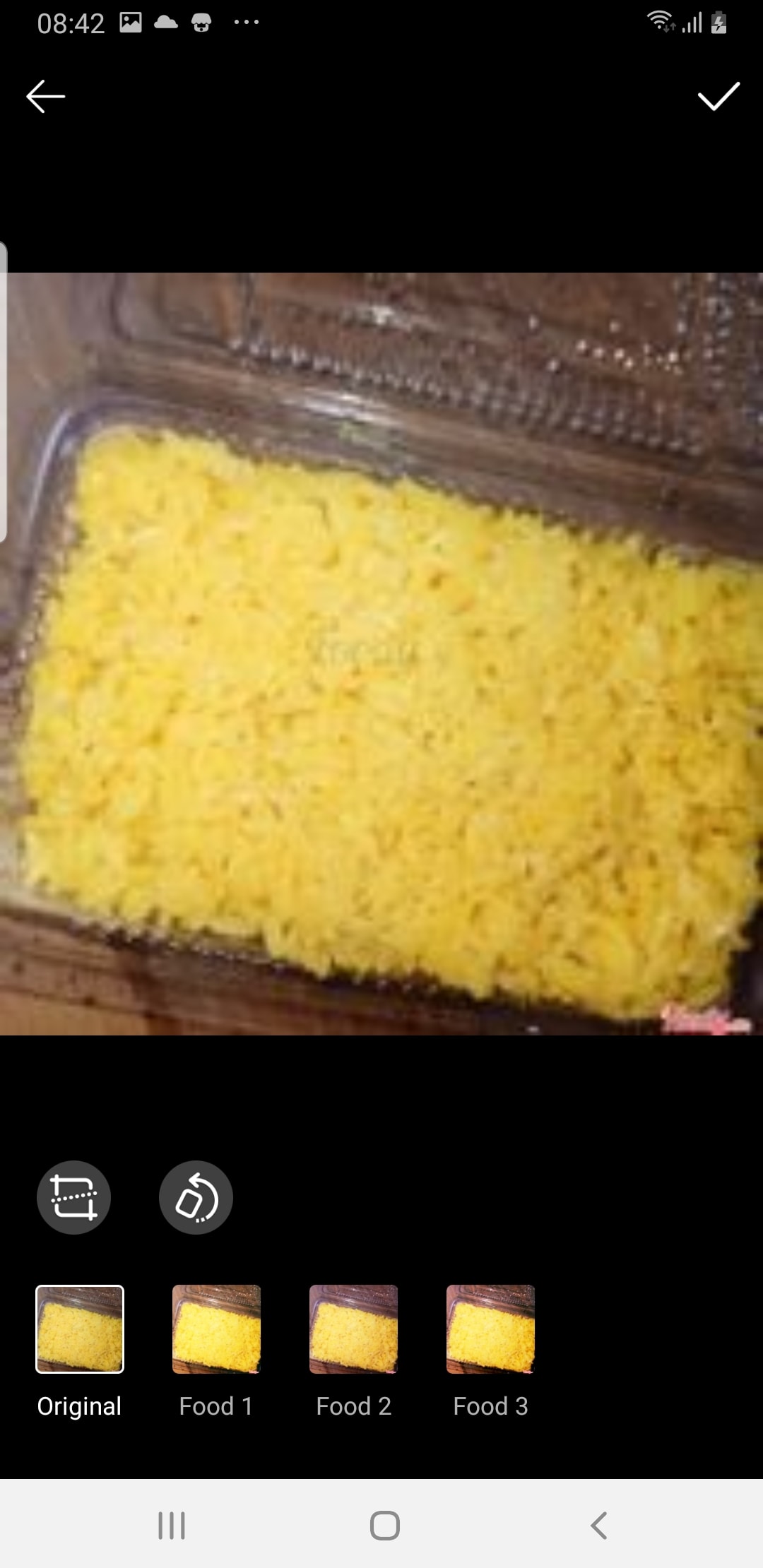Open recent apps from navigation bar
Viewport: 763px width, 1568px height.
pyautogui.click(x=172, y=1526)
